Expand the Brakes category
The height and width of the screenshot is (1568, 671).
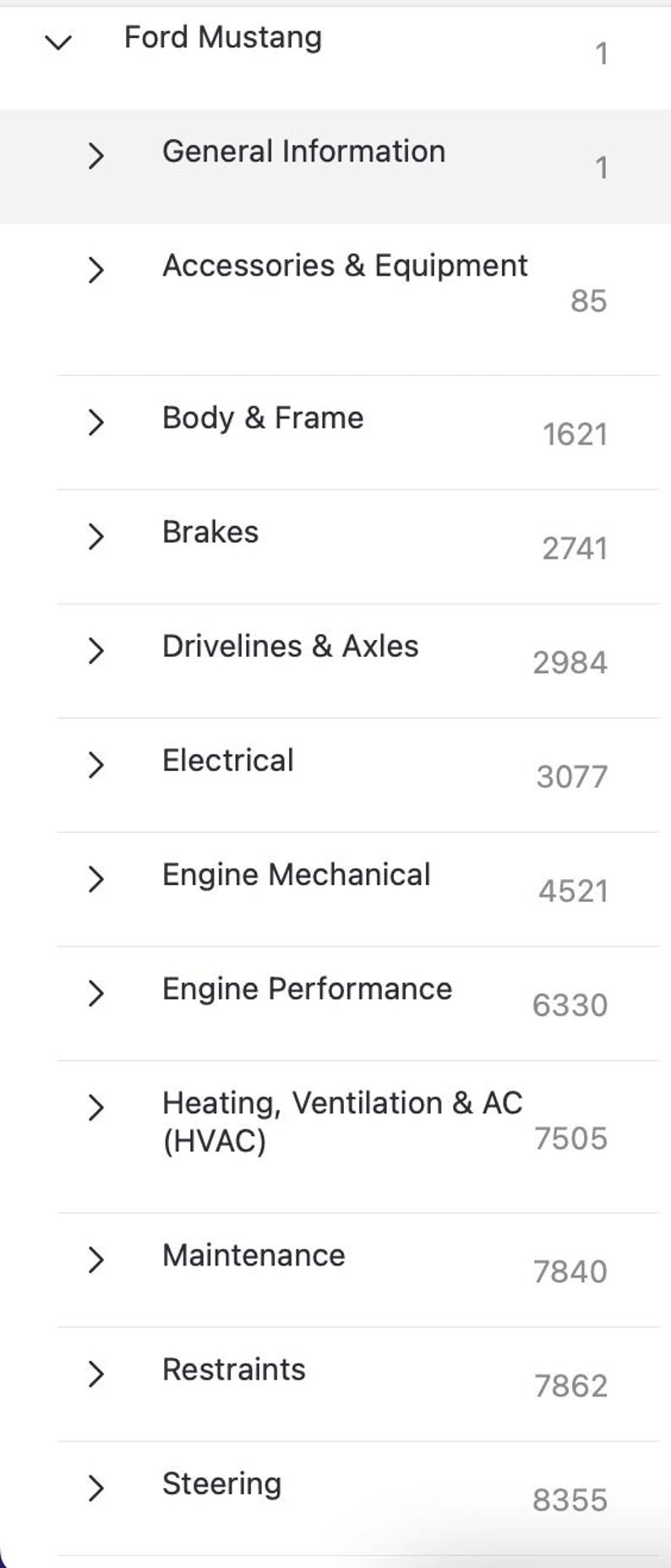(x=95, y=536)
